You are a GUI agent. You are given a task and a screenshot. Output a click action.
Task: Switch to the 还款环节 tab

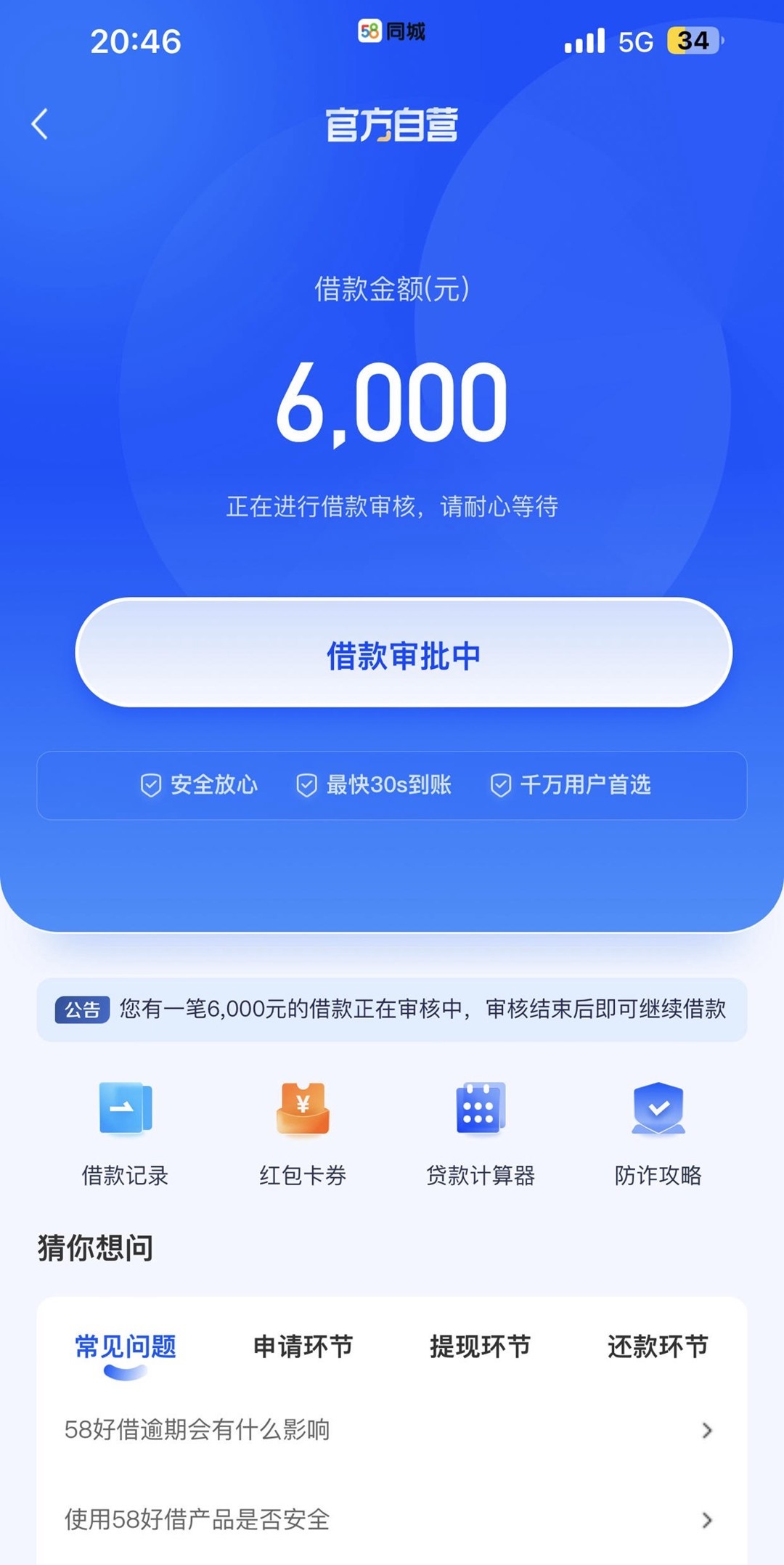658,1347
